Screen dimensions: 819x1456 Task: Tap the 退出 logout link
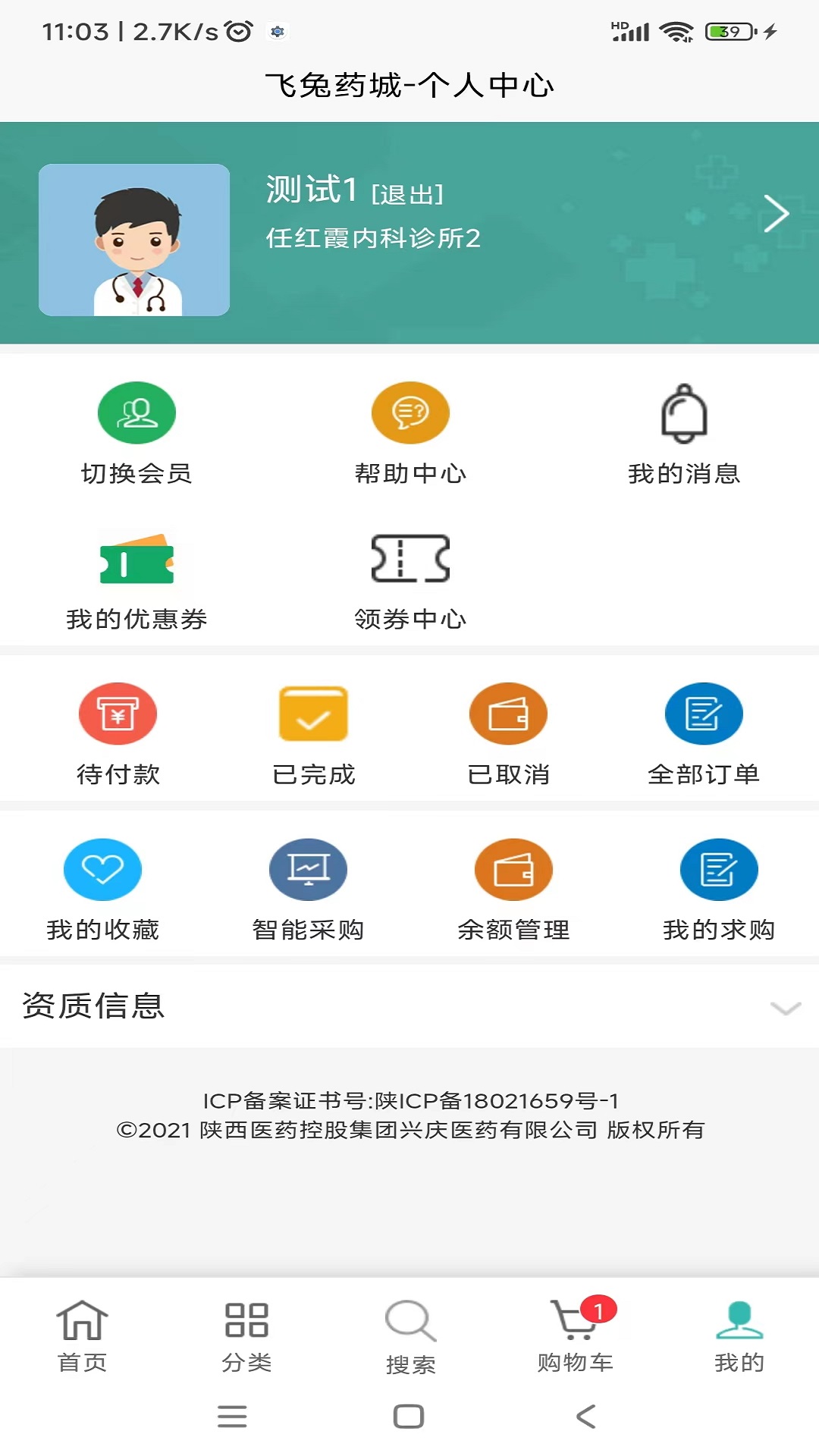[x=407, y=194]
